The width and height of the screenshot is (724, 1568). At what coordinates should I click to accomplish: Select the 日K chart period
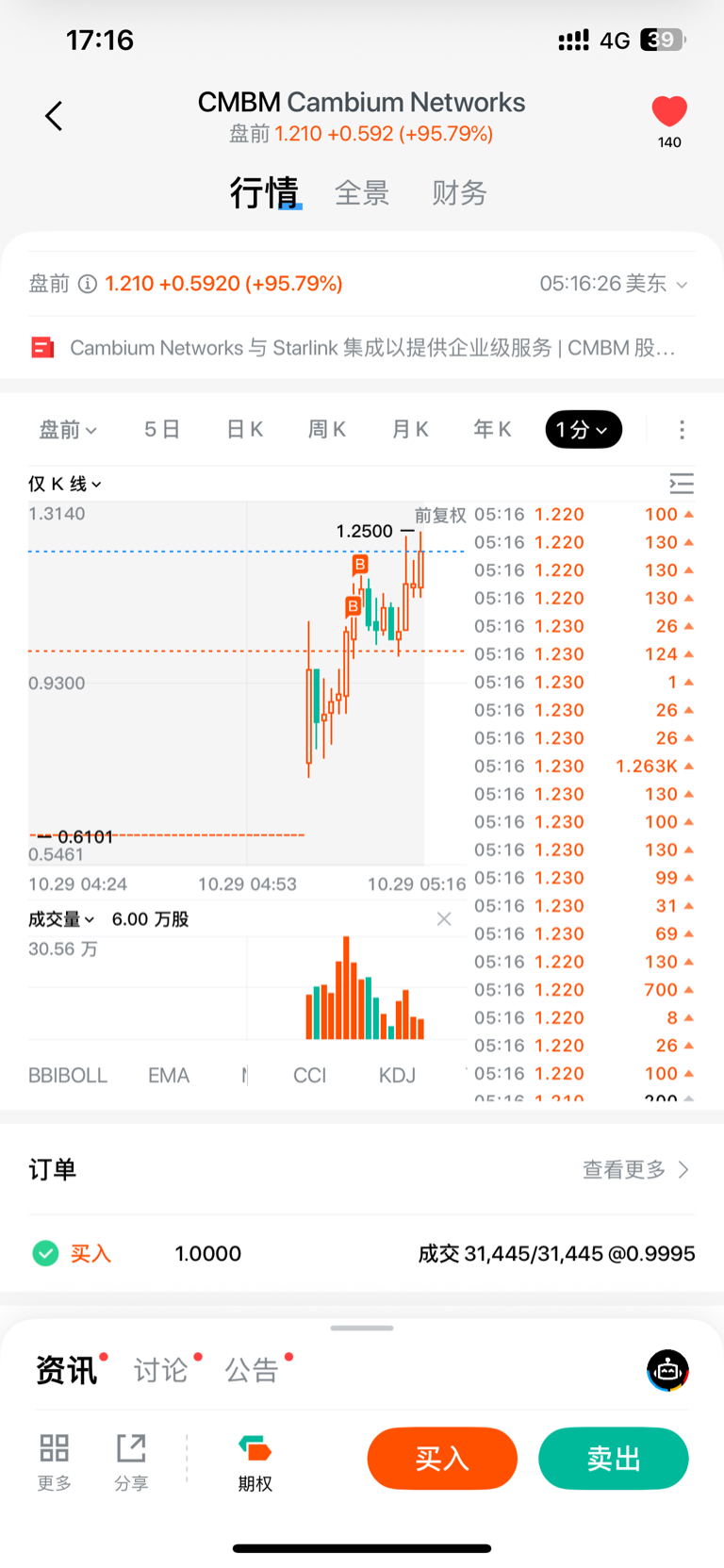[244, 430]
